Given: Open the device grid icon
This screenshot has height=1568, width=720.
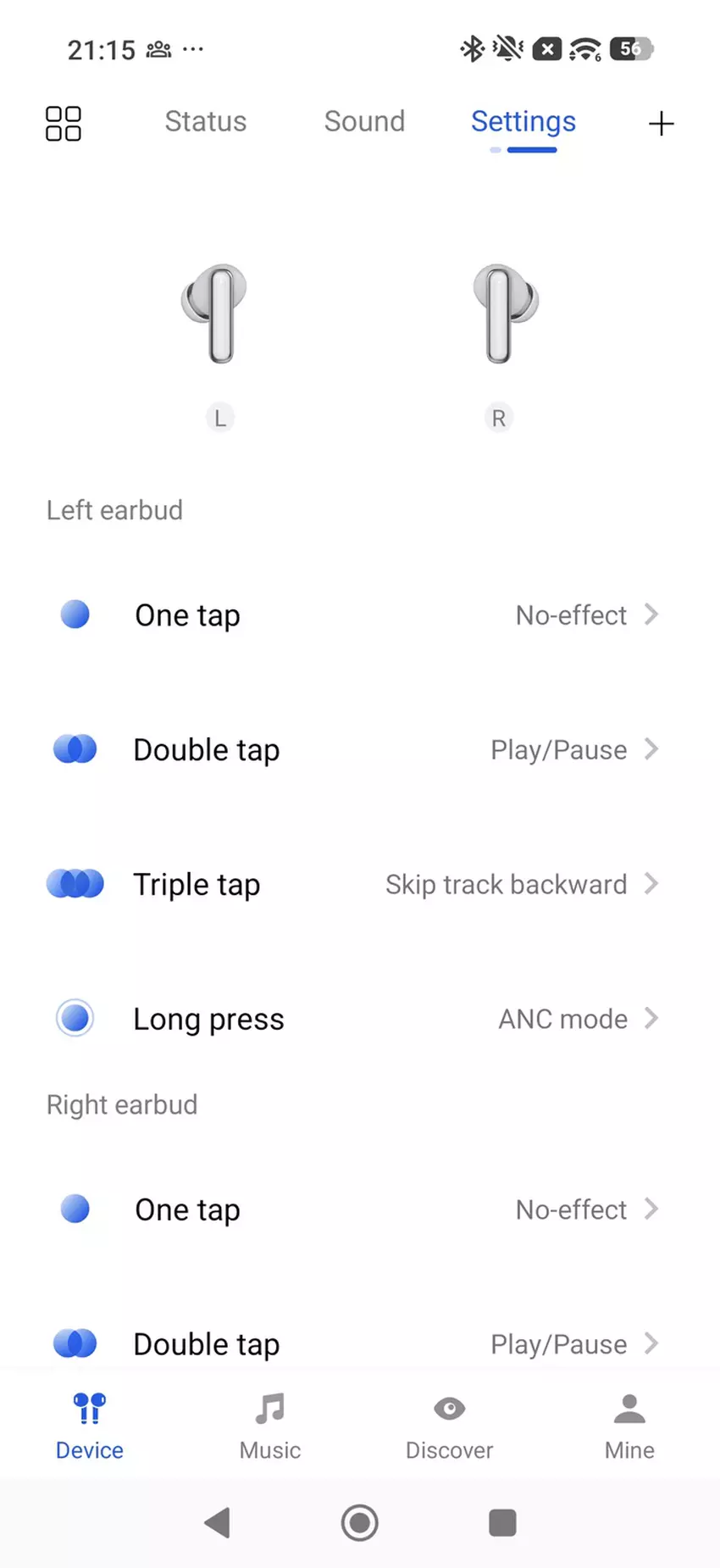Looking at the screenshot, I should pos(64,124).
